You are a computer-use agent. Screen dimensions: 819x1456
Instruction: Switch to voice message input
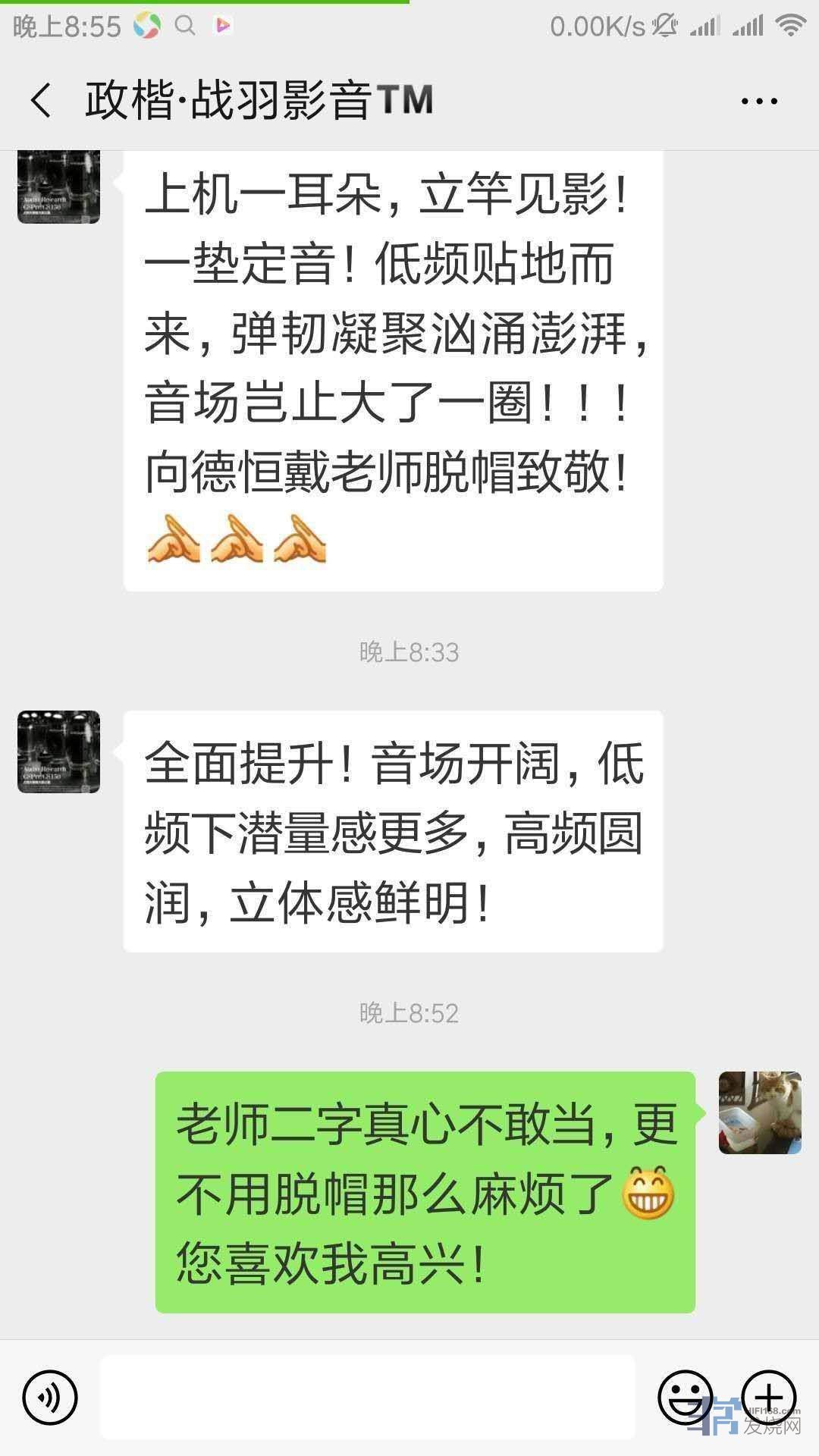point(50,1397)
